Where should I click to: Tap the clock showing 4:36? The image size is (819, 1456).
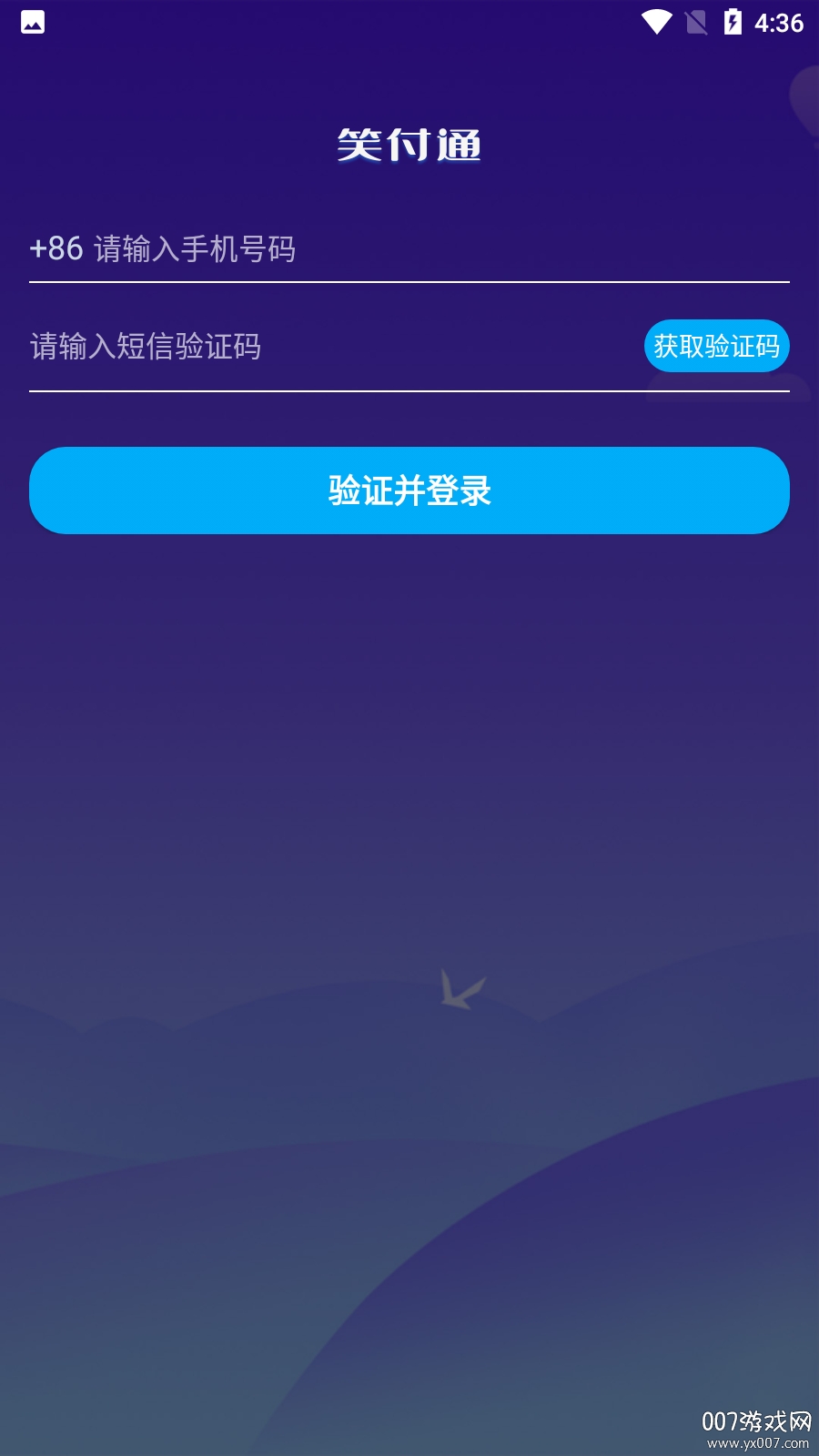[x=778, y=24]
